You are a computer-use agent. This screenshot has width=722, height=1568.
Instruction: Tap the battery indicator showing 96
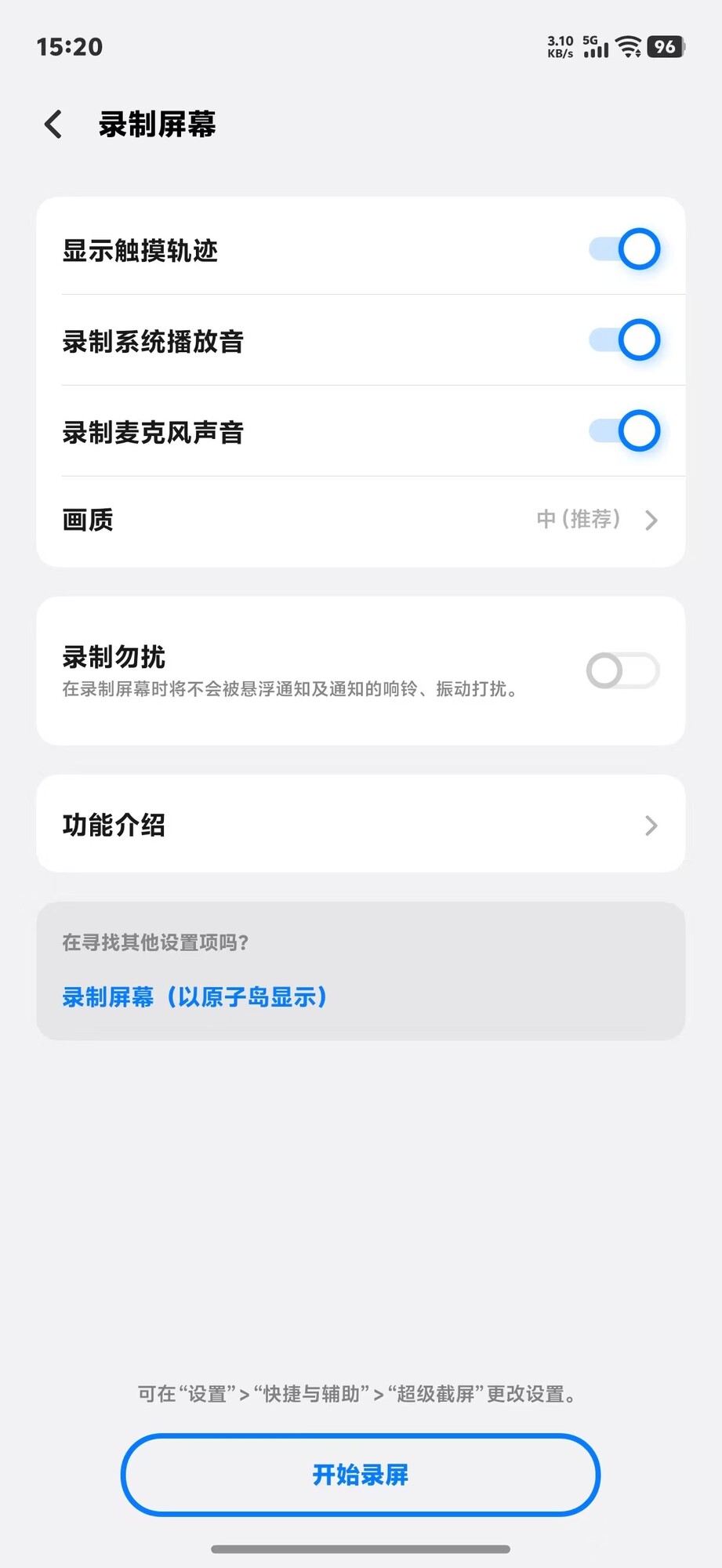pos(666,47)
